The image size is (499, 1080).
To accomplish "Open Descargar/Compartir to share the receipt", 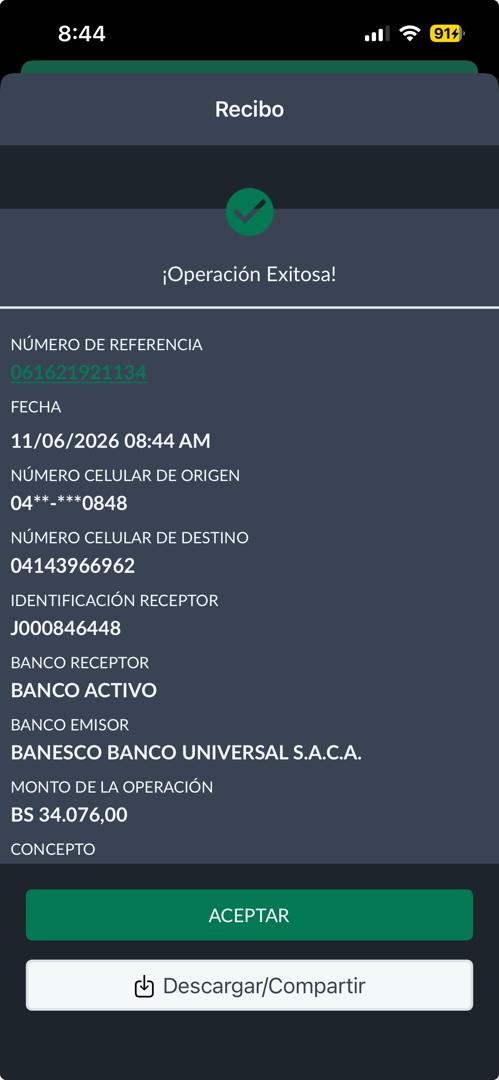I will click(250, 986).
